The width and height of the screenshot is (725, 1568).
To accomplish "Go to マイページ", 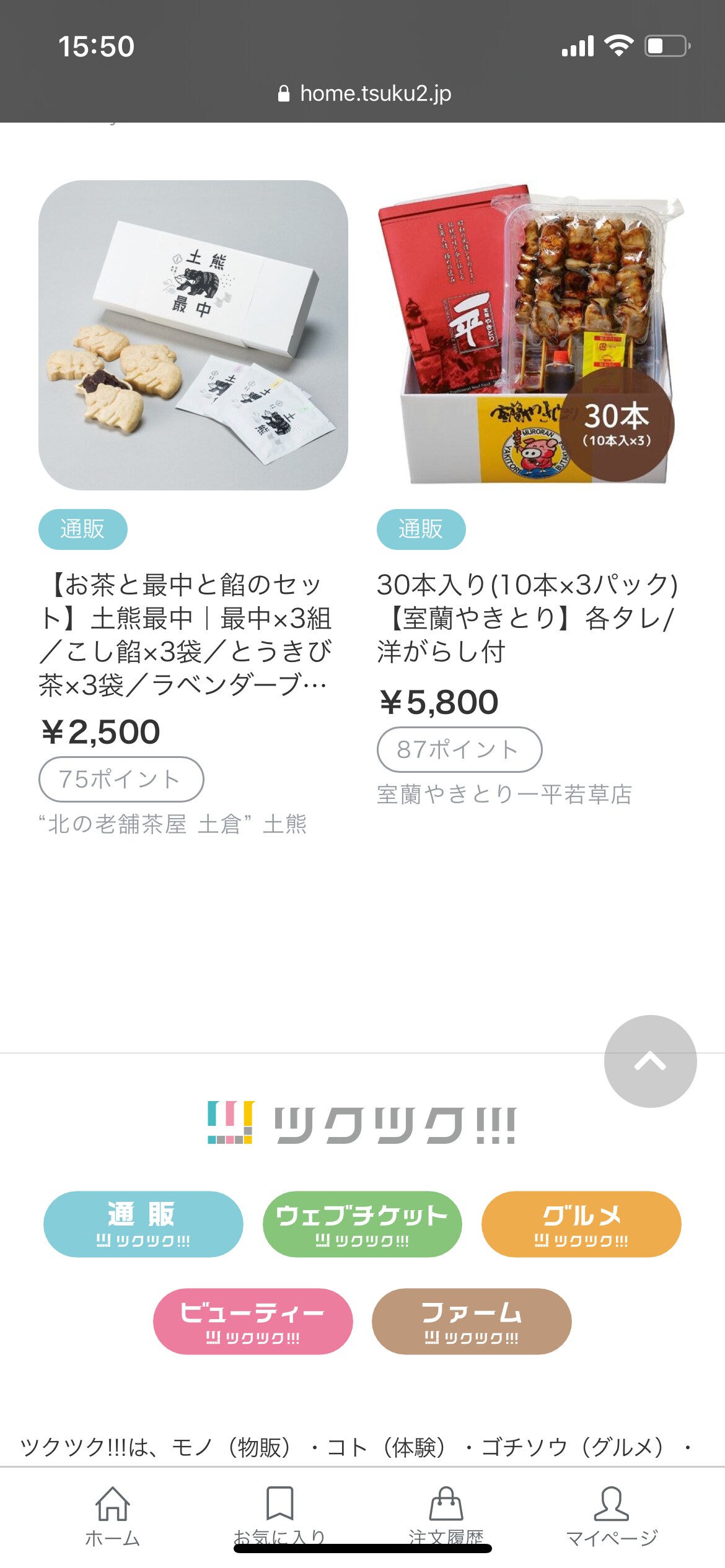I will (x=612, y=1515).
